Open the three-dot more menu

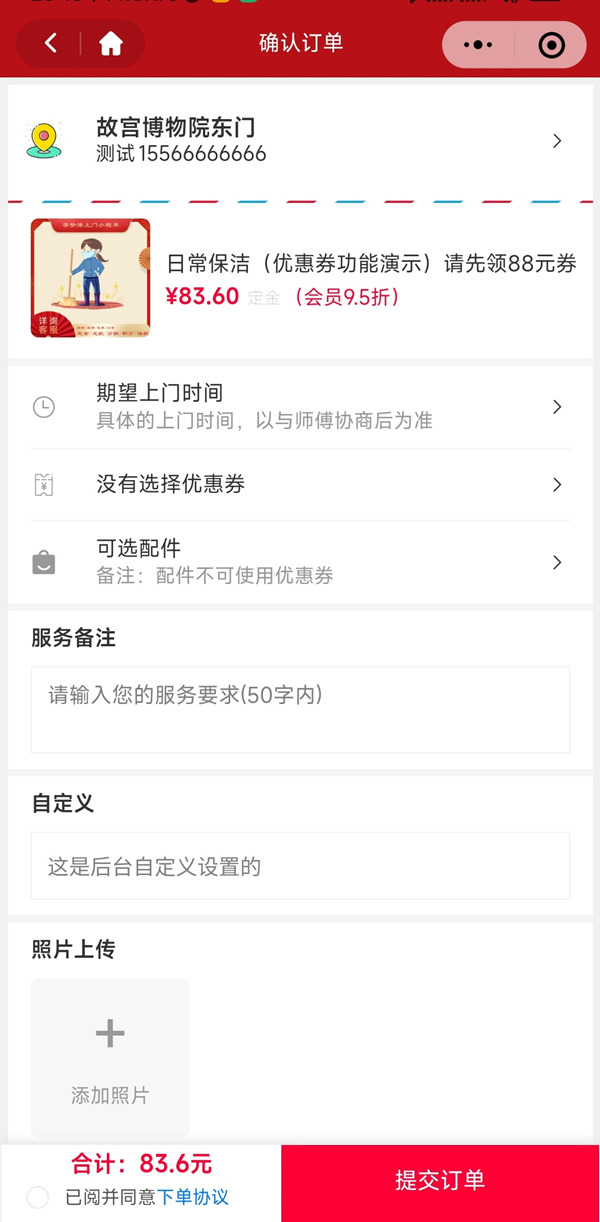(x=479, y=45)
